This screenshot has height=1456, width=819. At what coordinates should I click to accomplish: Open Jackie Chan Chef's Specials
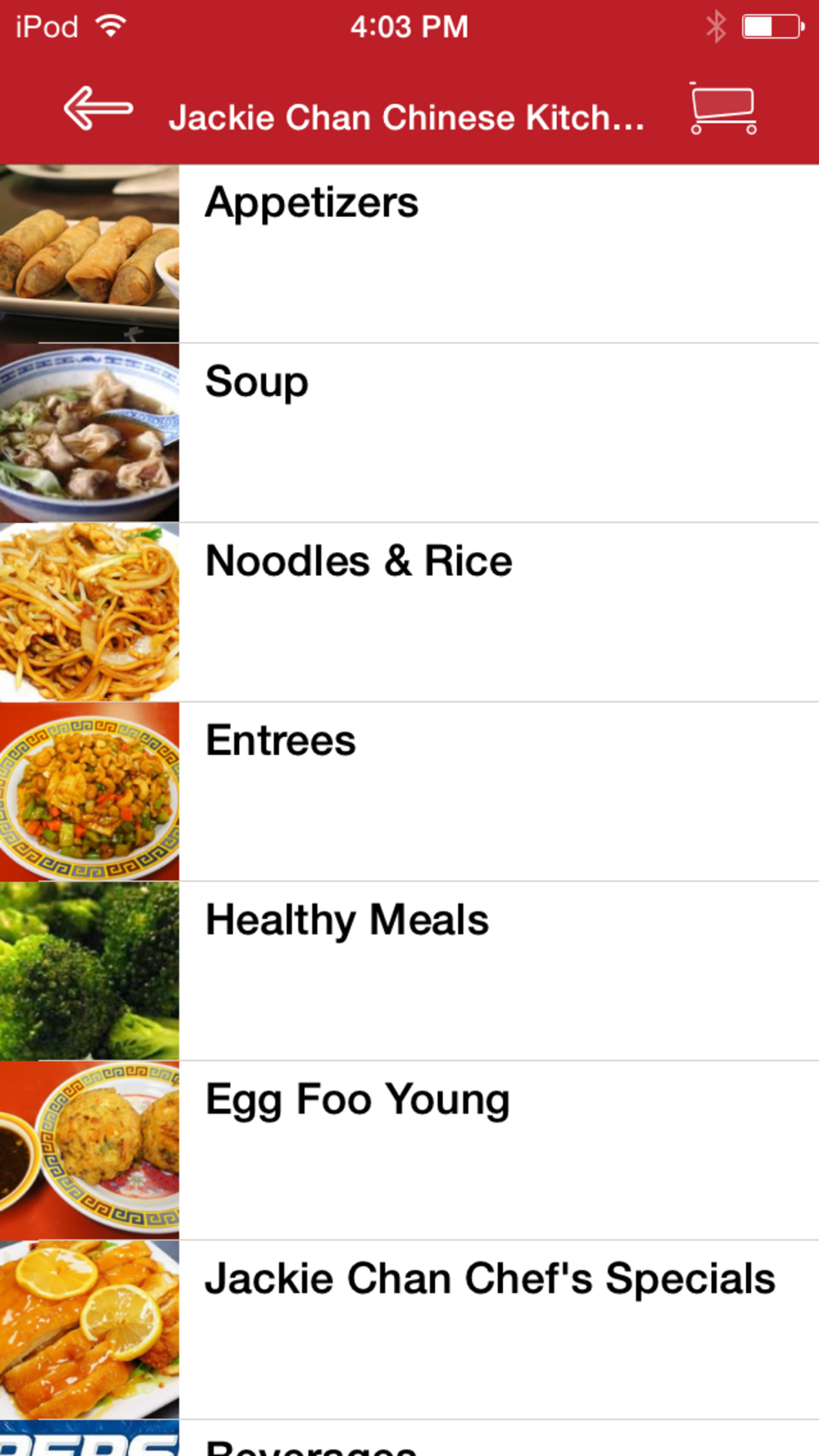[x=409, y=1330]
